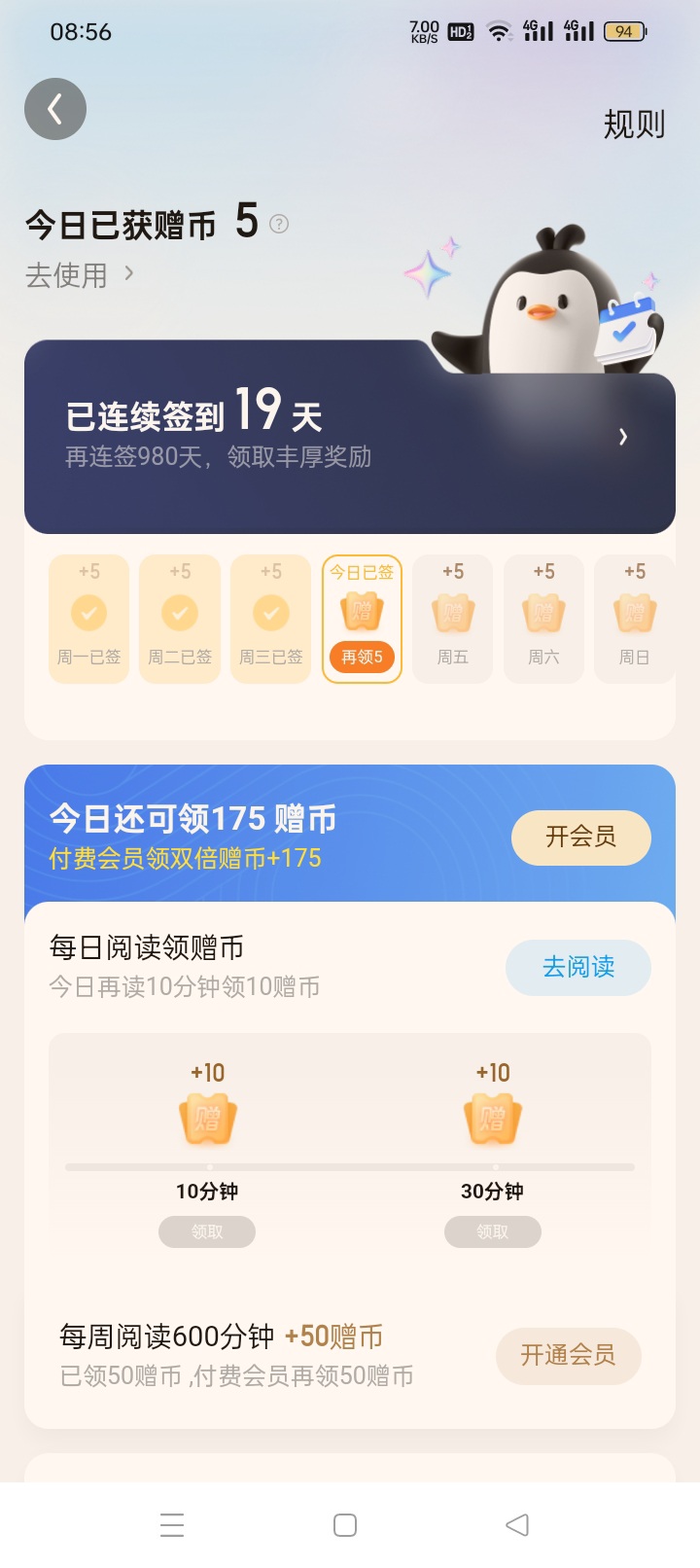Image resolution: width=700 pixels, height=1568 pixels.
Task: Open the 规则 rules page
Action: [x=634, y=125]
